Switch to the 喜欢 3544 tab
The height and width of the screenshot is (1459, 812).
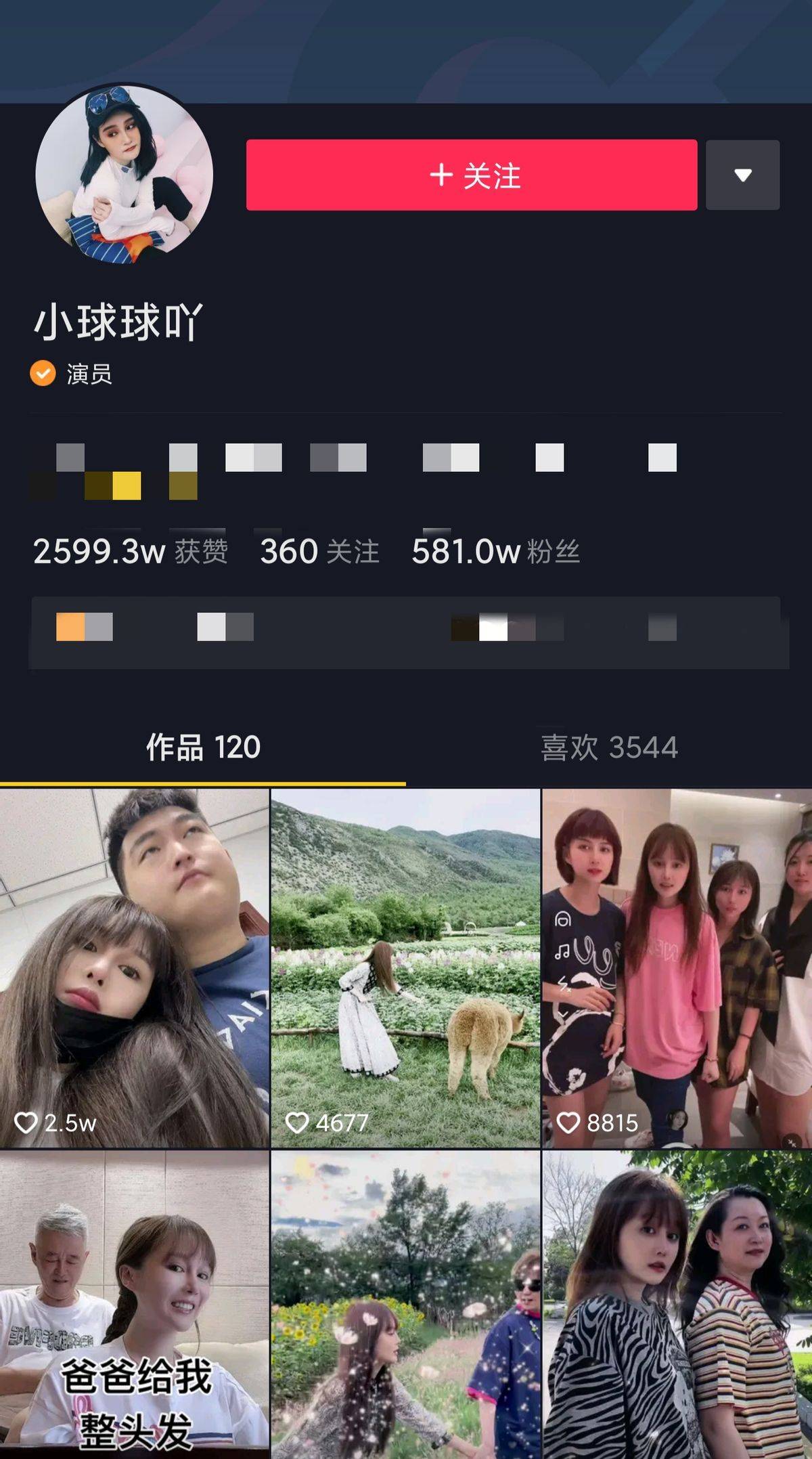609,747
